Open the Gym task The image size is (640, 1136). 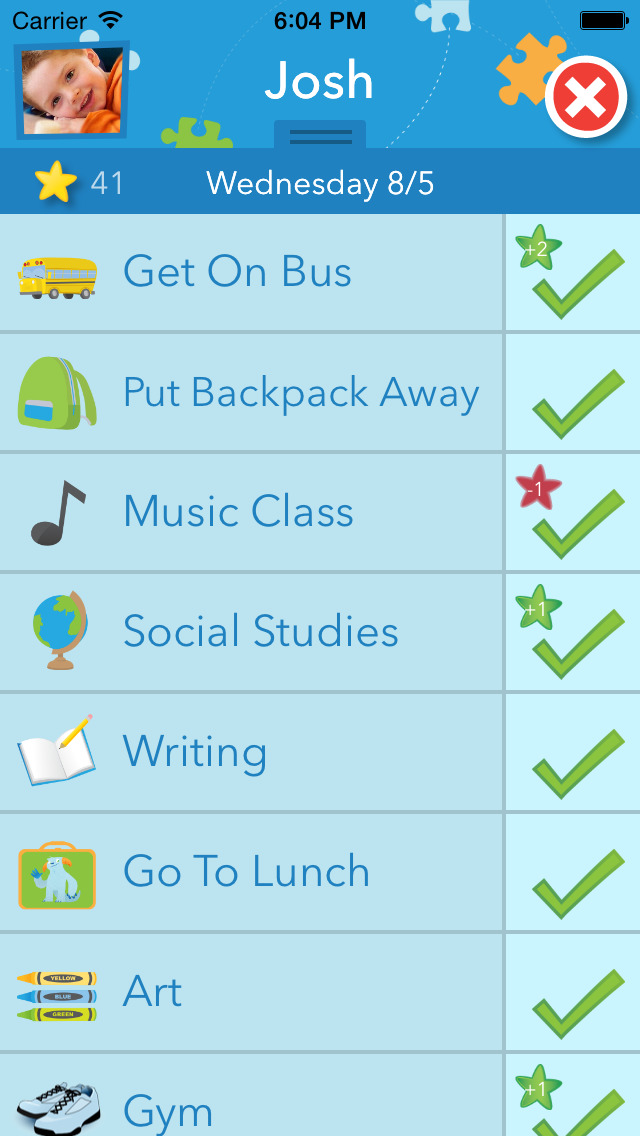point(252,1095)
